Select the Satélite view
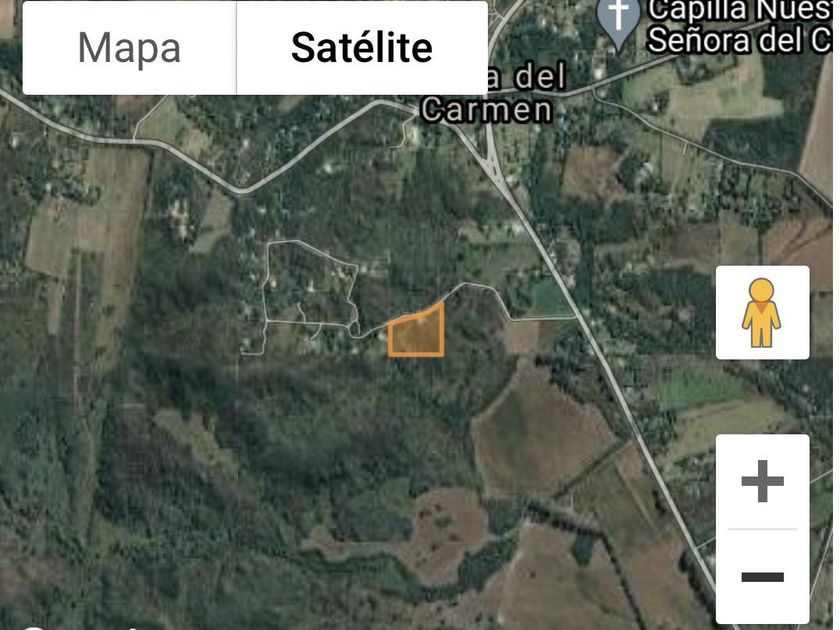 pyautogui.click(x=362, y=48)
